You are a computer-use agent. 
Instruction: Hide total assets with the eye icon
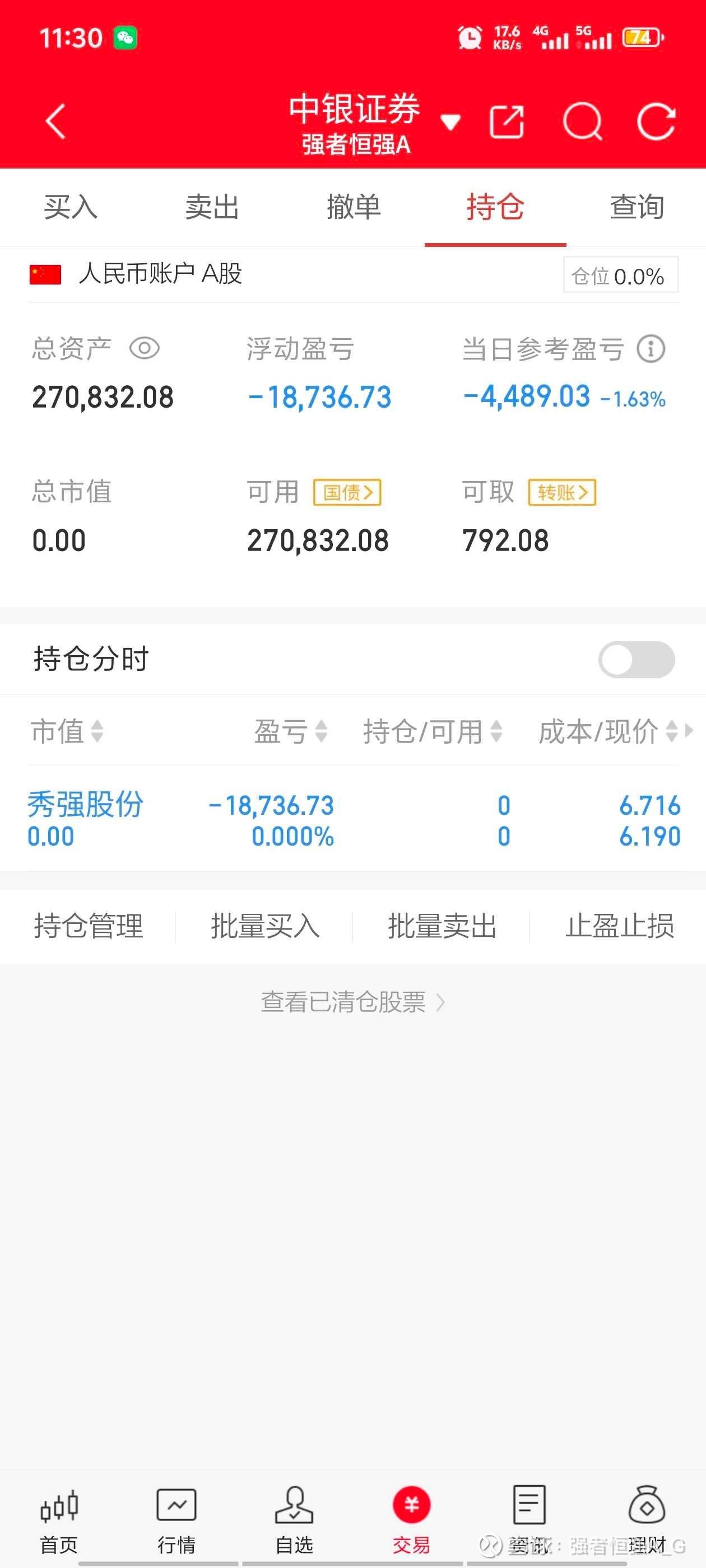[x=145, y=349]
